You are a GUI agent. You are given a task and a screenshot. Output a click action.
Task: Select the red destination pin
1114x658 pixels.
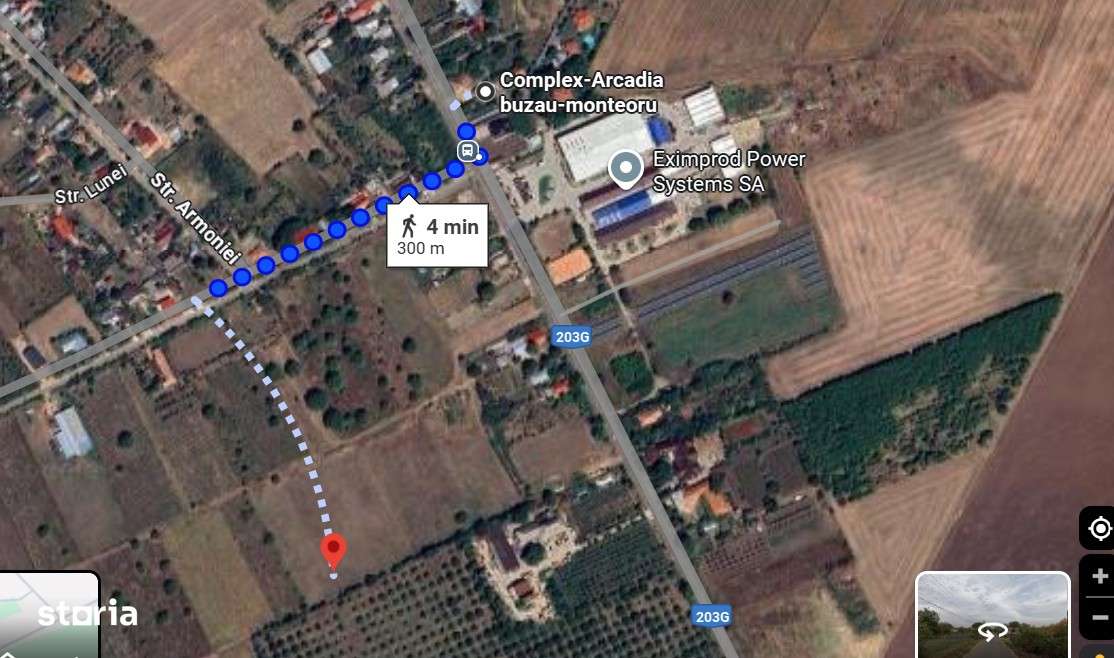(x=333, y=551)
